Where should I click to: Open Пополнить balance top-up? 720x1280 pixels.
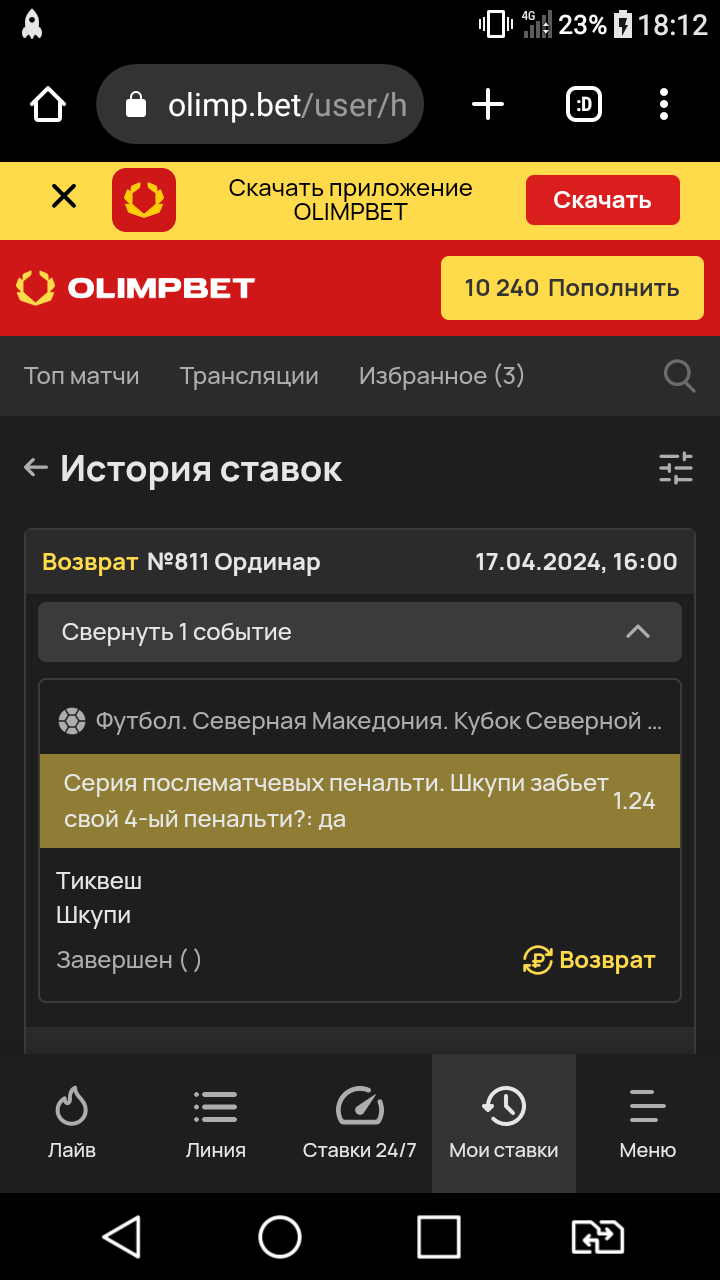pyautogui.click(x=572, y=288)
